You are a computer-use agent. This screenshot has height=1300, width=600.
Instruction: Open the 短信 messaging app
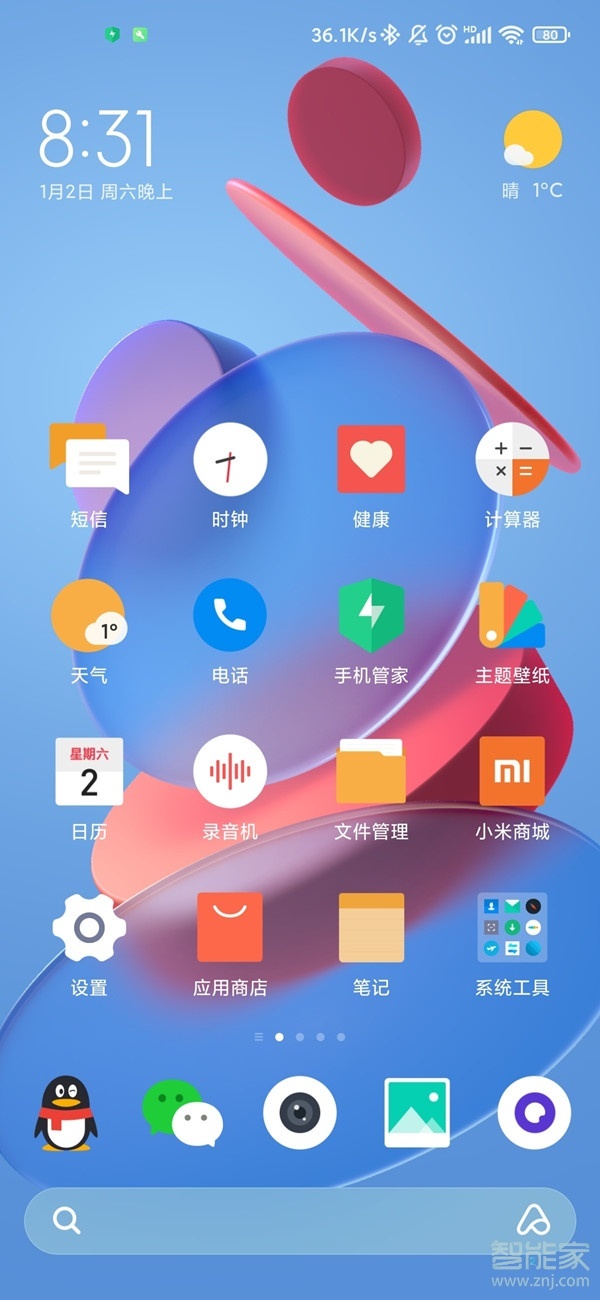click(89, 460)
